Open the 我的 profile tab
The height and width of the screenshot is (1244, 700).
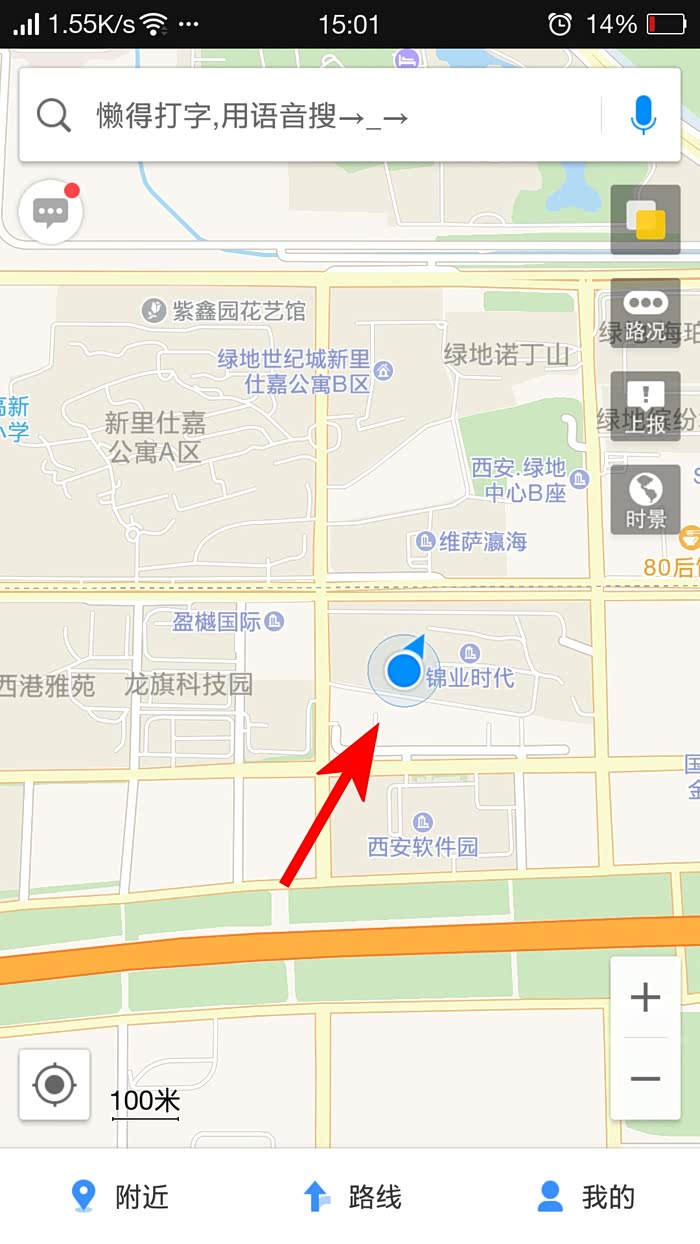tap(586, 1196)
